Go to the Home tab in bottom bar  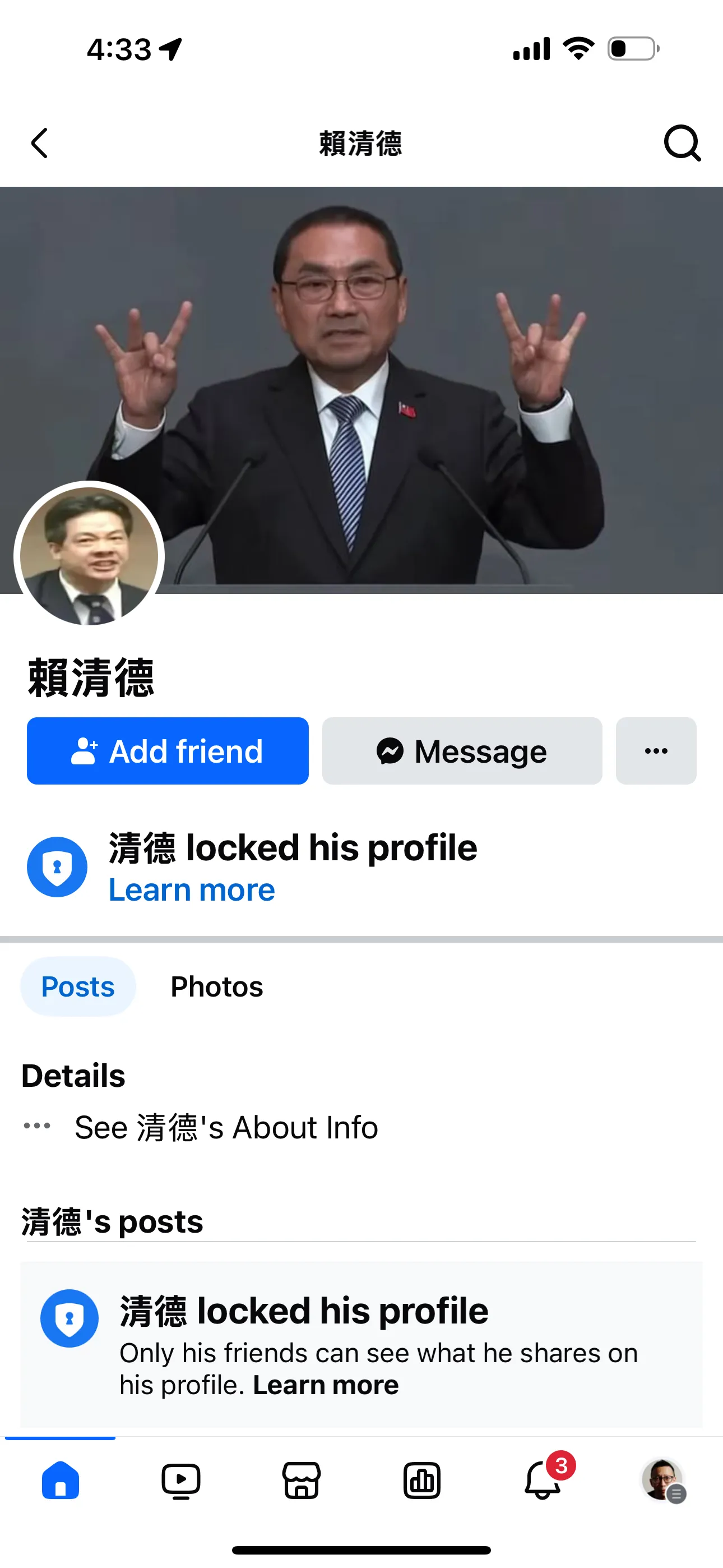(61, 1481)
